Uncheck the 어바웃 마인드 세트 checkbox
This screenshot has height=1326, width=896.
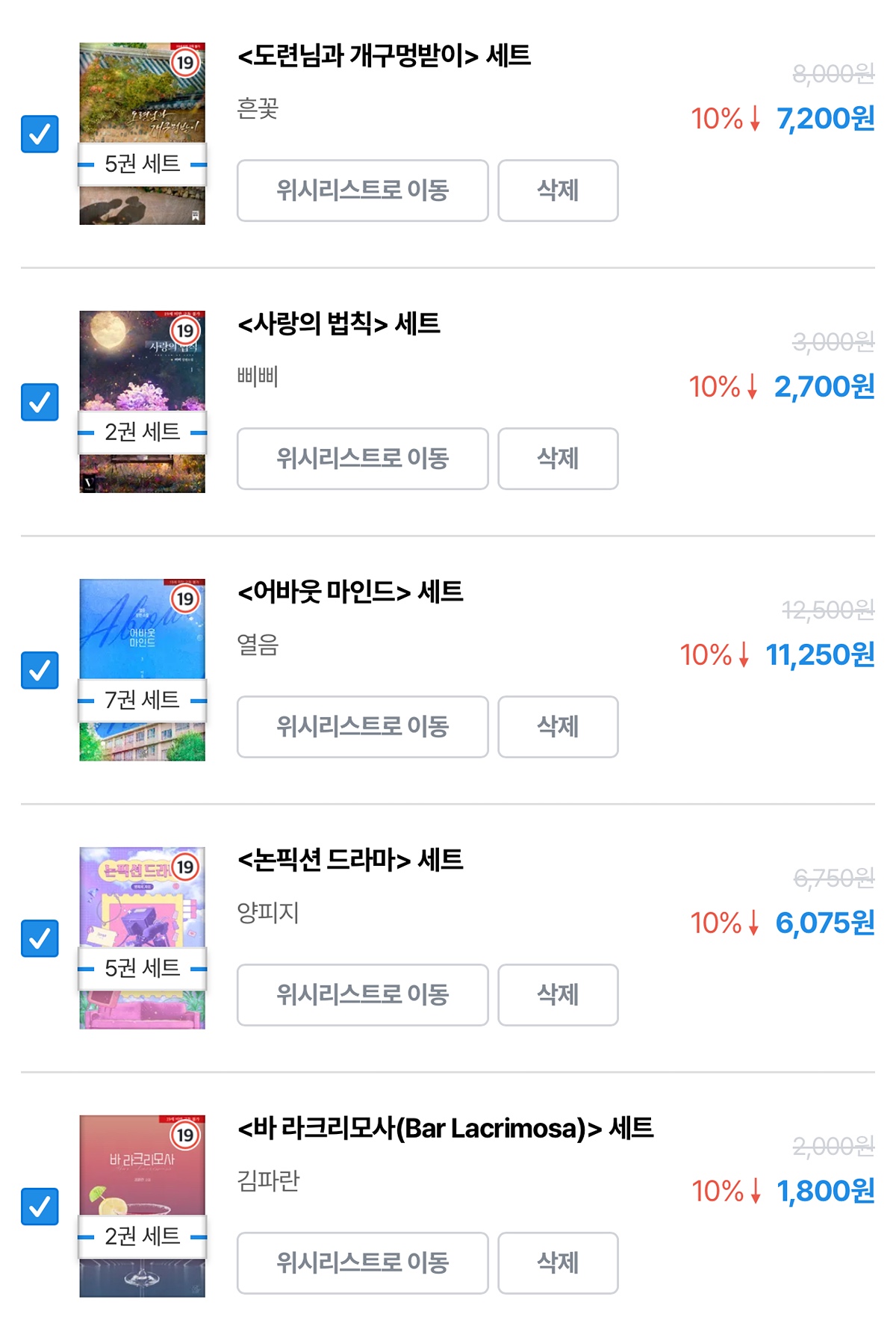click(x=40, y=670)
